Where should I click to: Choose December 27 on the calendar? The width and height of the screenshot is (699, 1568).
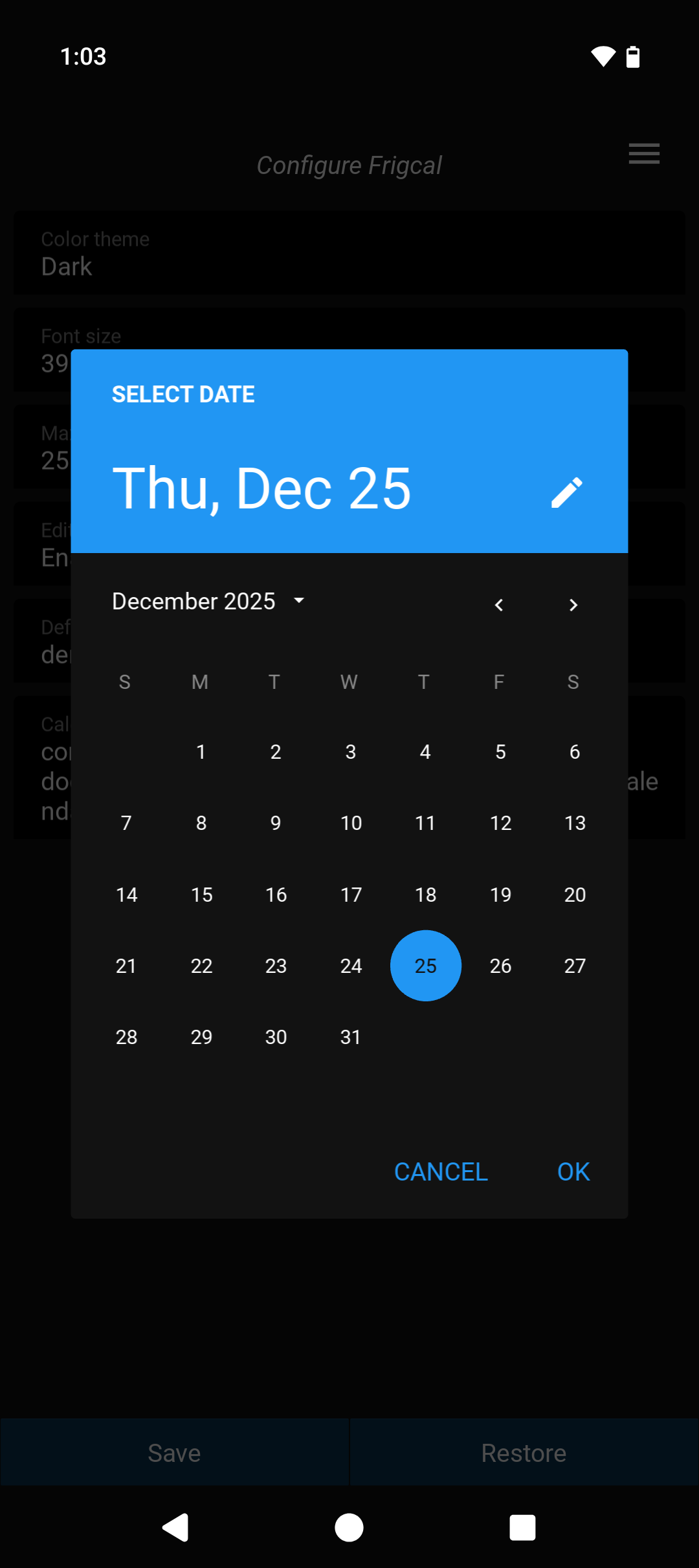coord(575,966)
